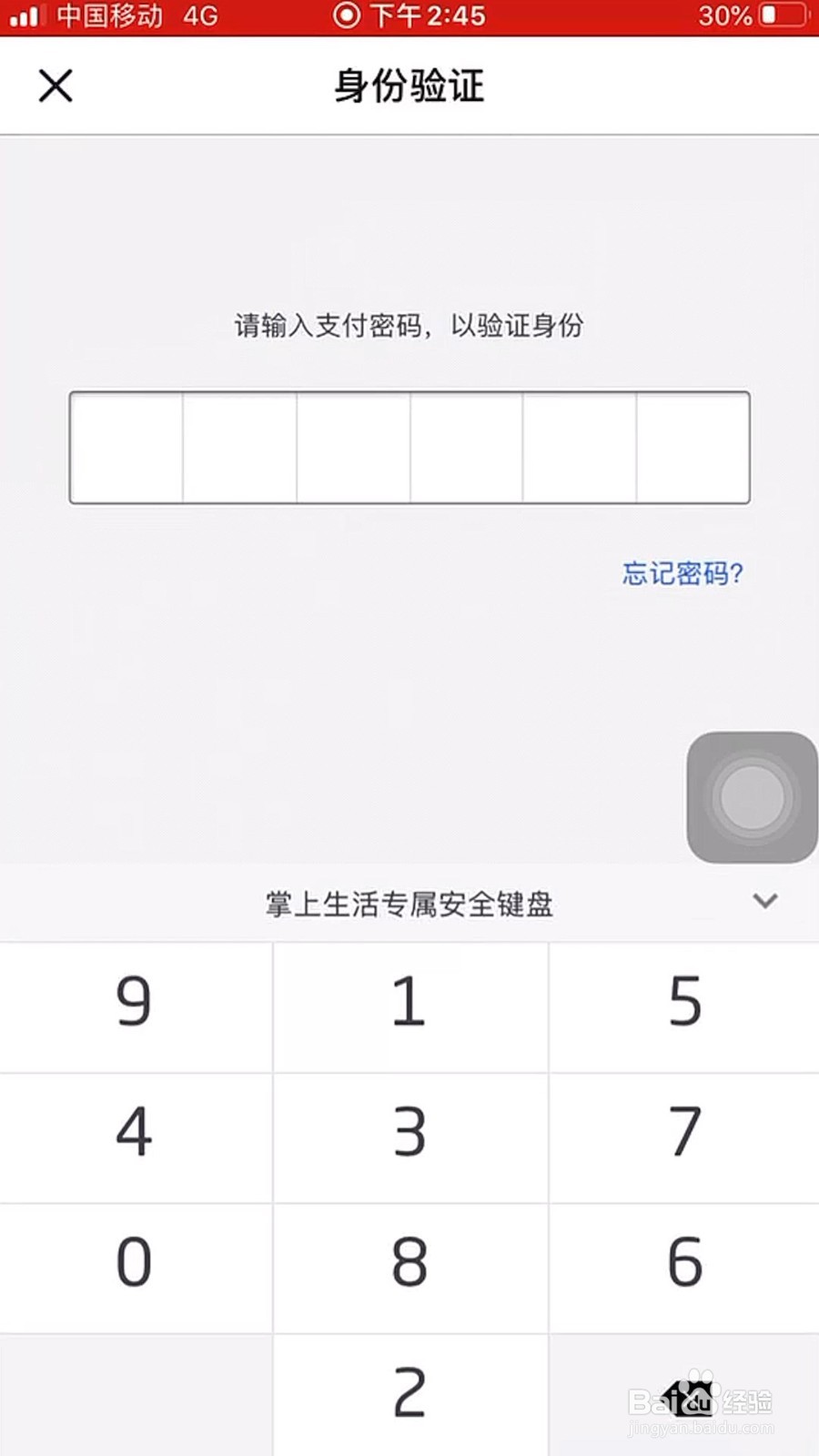The width and height of the screenshot is (819, 1456).
Task: Close the identity verification screen
Action: click(x=55, y=86)
